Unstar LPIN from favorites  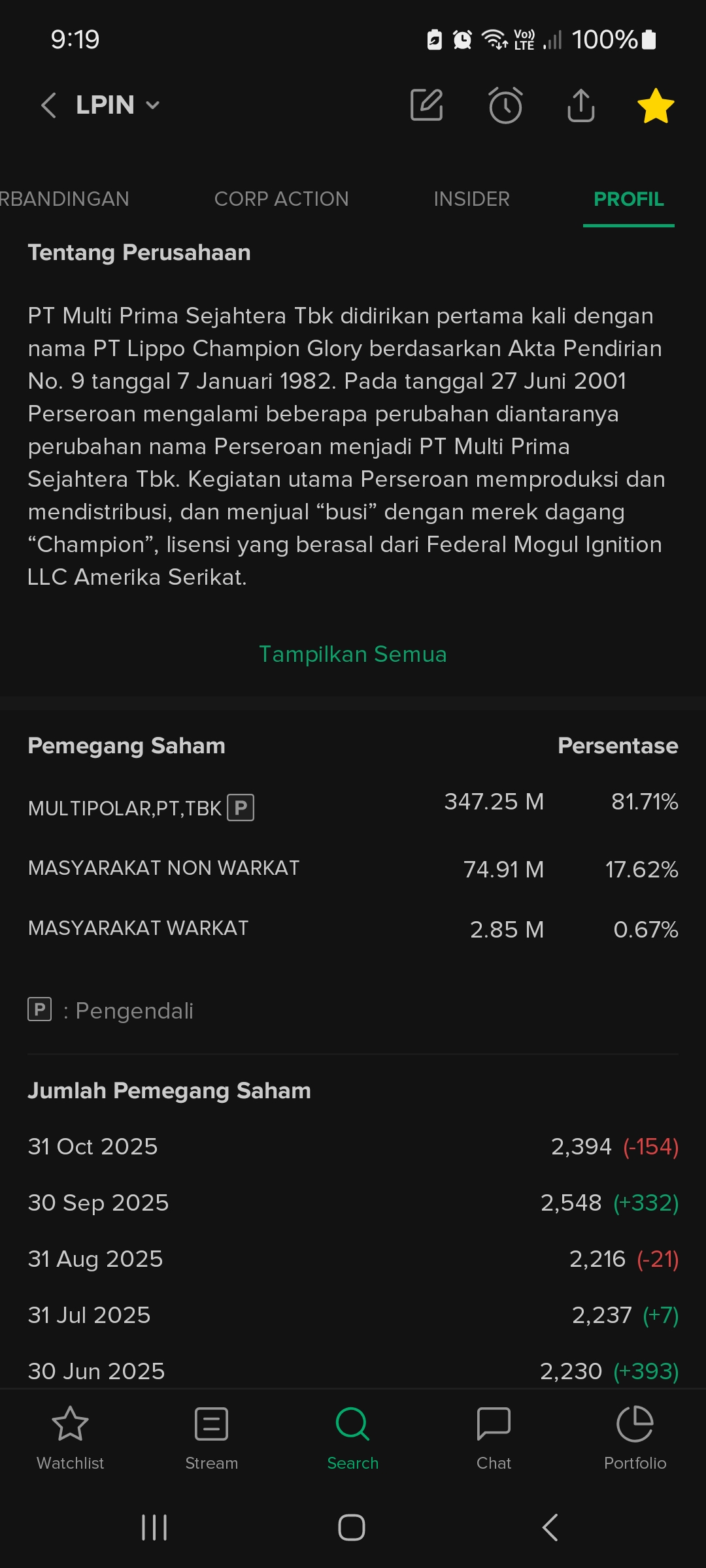click(656, 106)
